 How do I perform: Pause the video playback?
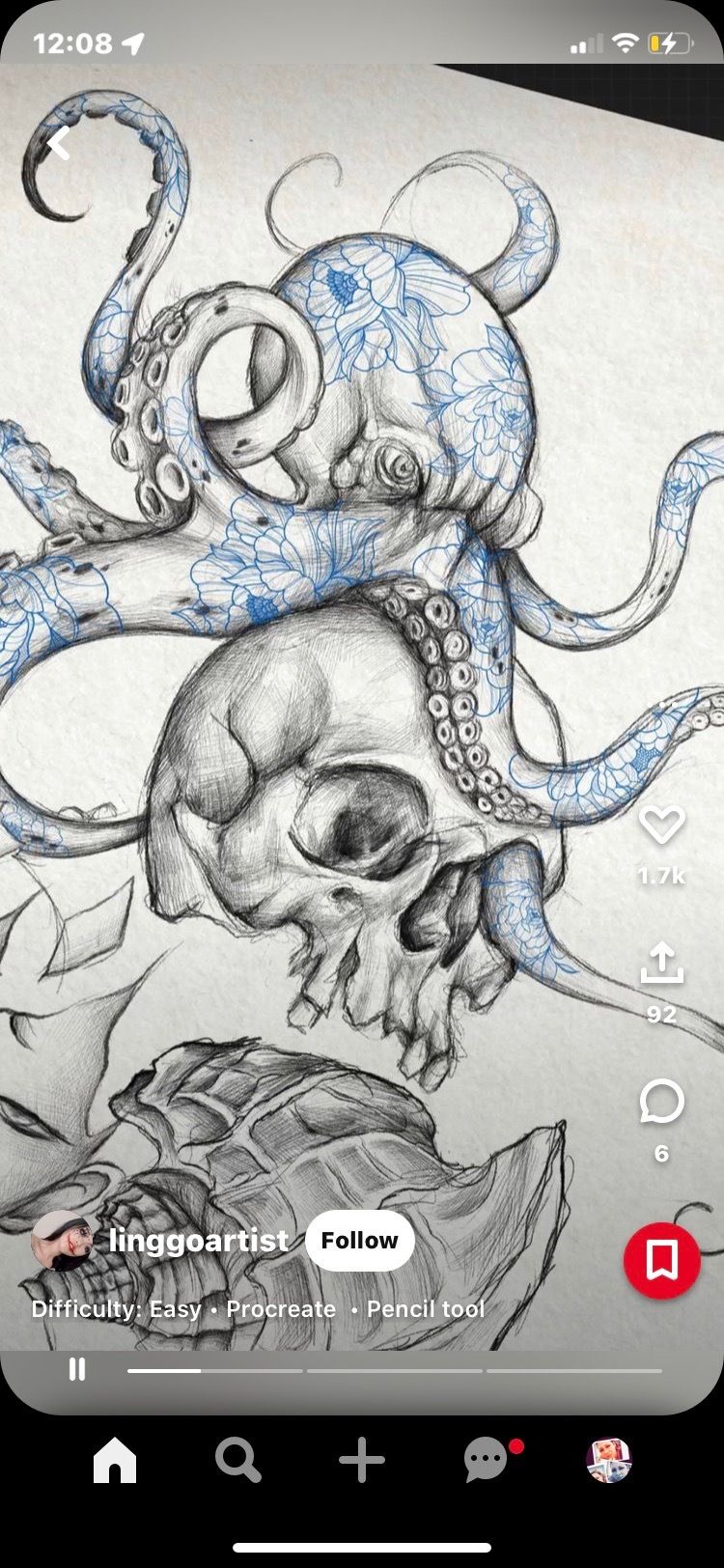(x=77, y=1369)
